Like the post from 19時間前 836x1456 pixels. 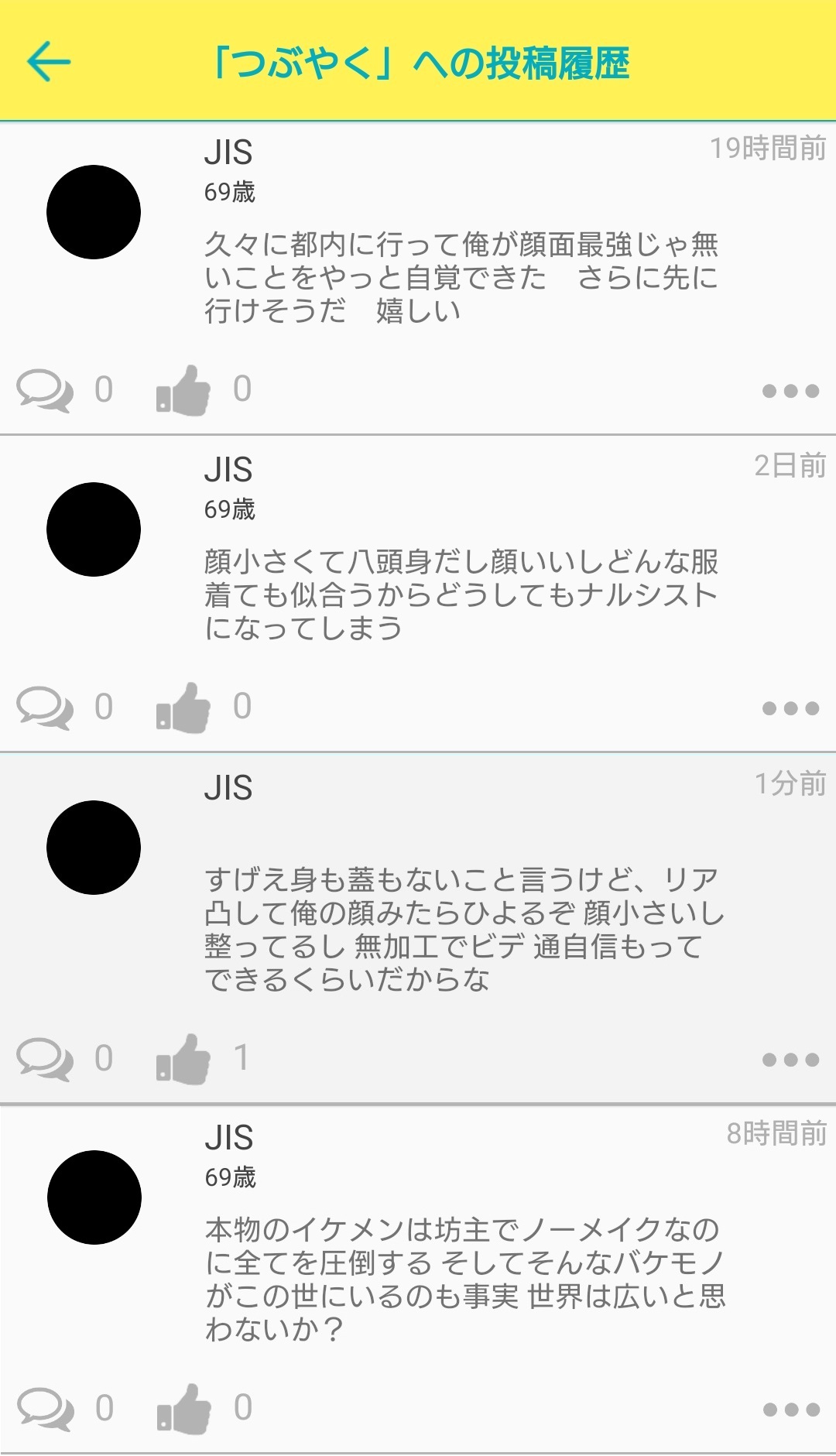[x=183, y=390]
